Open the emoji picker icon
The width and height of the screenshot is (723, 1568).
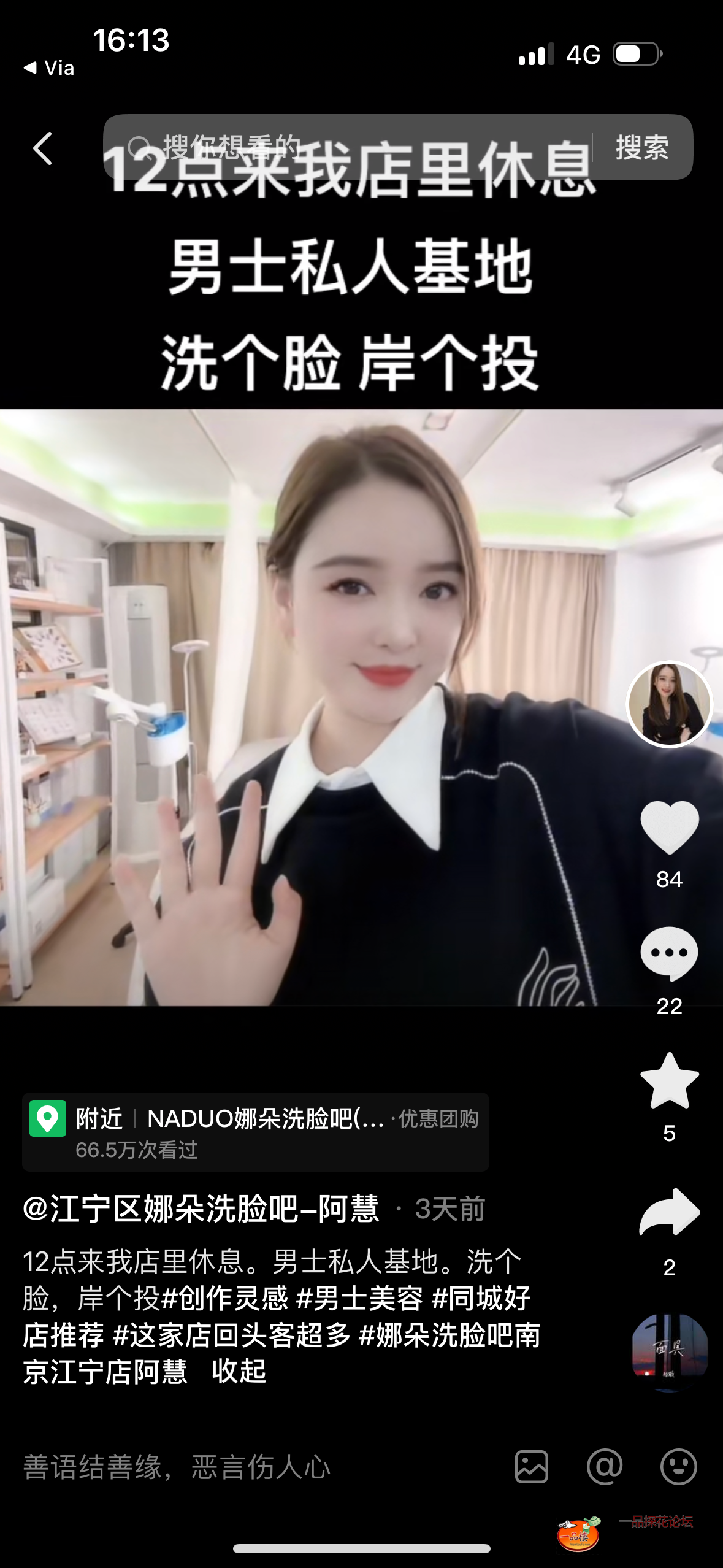tap(678, 1467)
